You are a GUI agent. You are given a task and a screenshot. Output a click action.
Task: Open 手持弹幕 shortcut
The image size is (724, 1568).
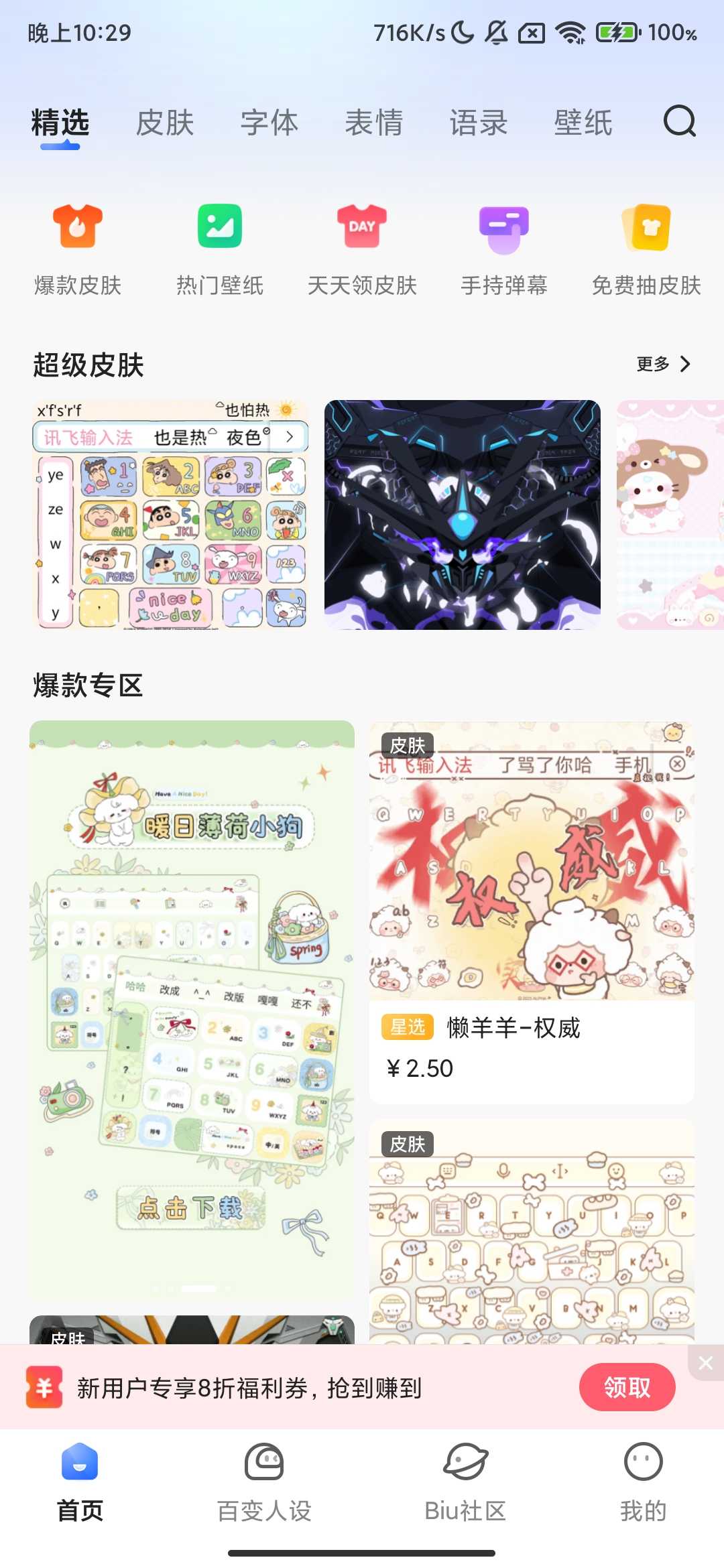pos(504,249)
